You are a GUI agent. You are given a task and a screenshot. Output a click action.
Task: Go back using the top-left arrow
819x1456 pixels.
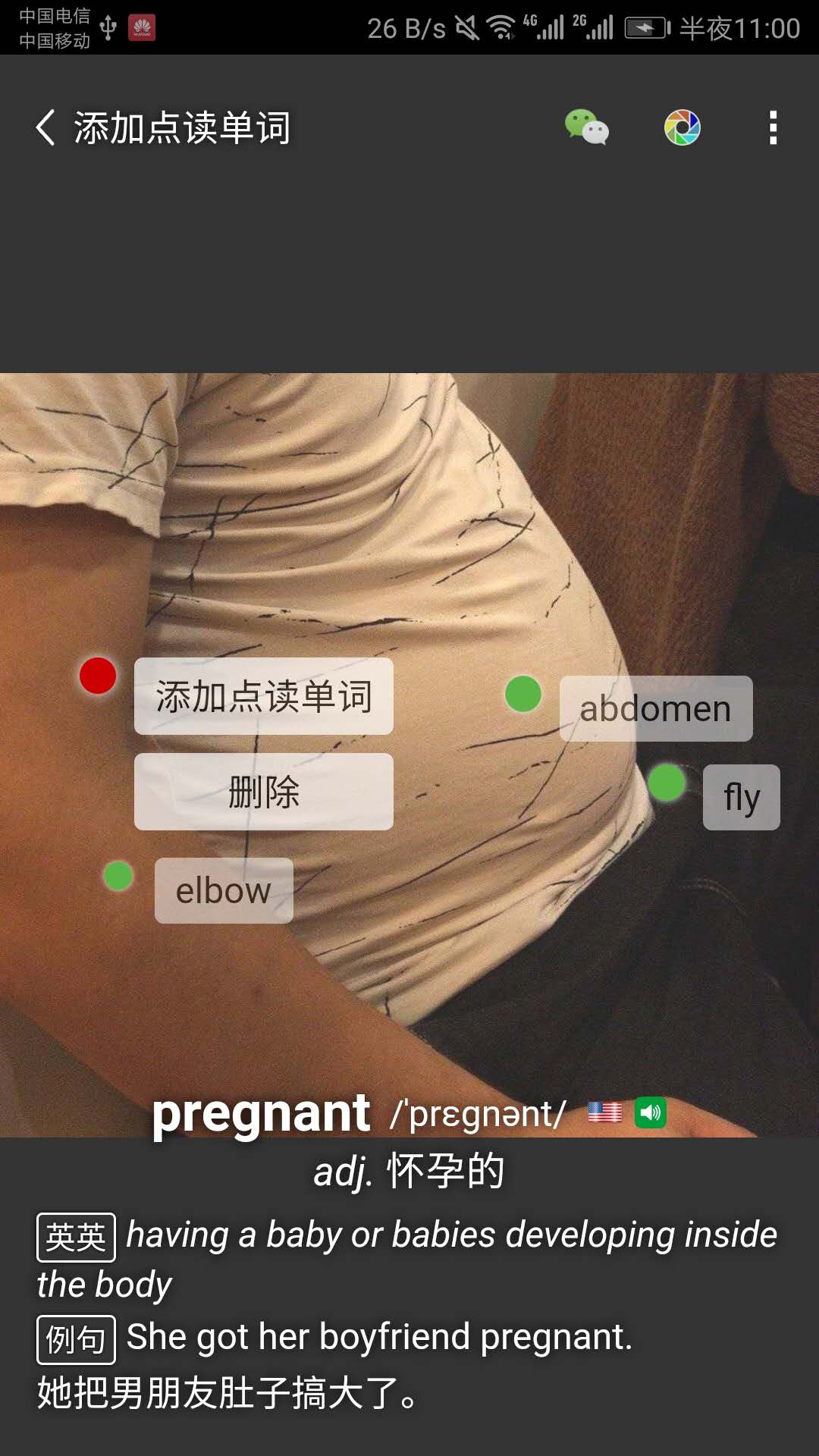(x=45, y=127)
